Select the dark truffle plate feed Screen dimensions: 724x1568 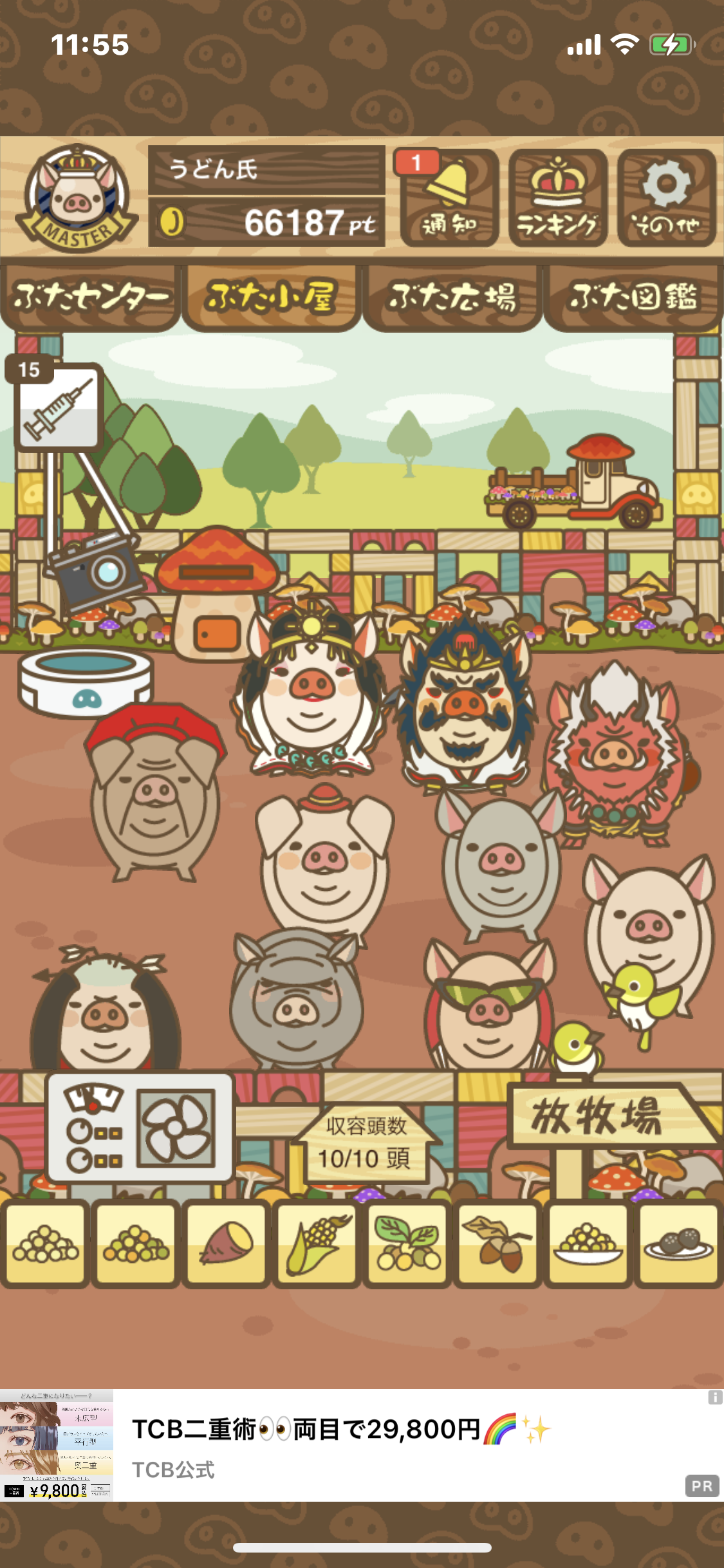pyautogui.click(x=679, y=1244)
